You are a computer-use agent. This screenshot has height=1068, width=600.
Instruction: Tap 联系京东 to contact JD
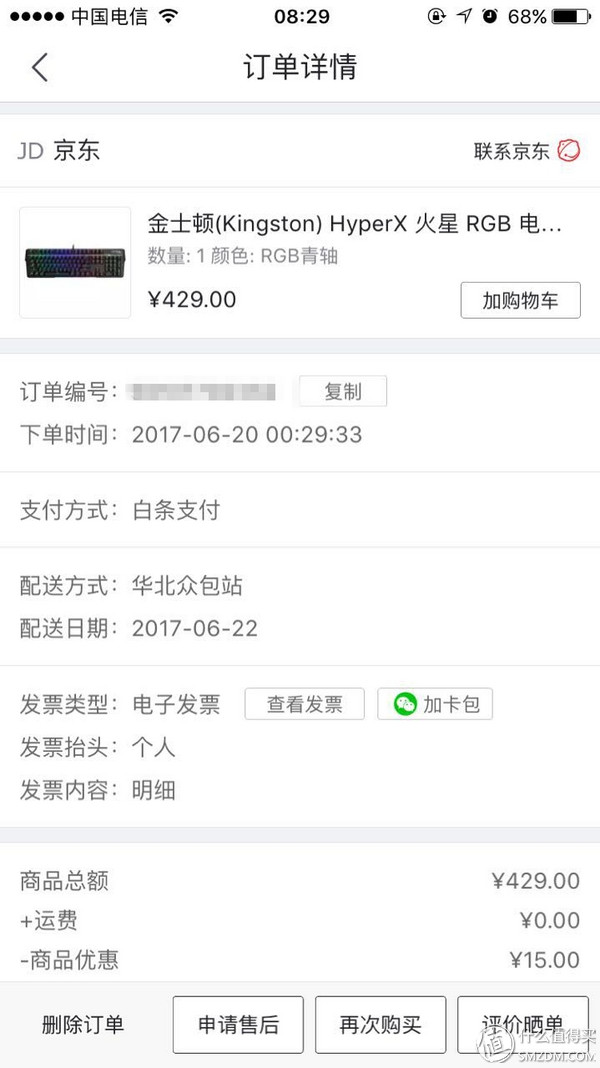pos(526,151)
